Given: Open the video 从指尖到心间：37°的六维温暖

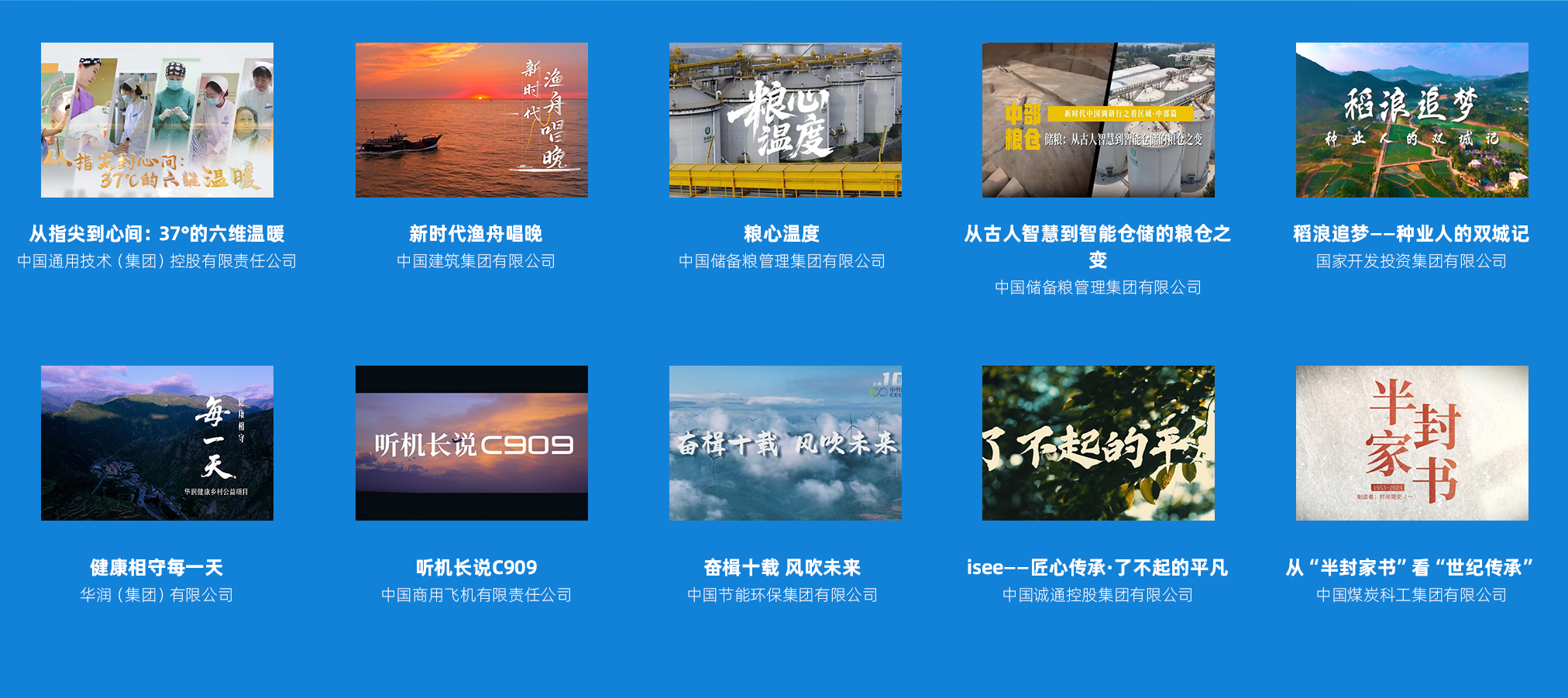Looking at the screenshot, I should (157, 120).
